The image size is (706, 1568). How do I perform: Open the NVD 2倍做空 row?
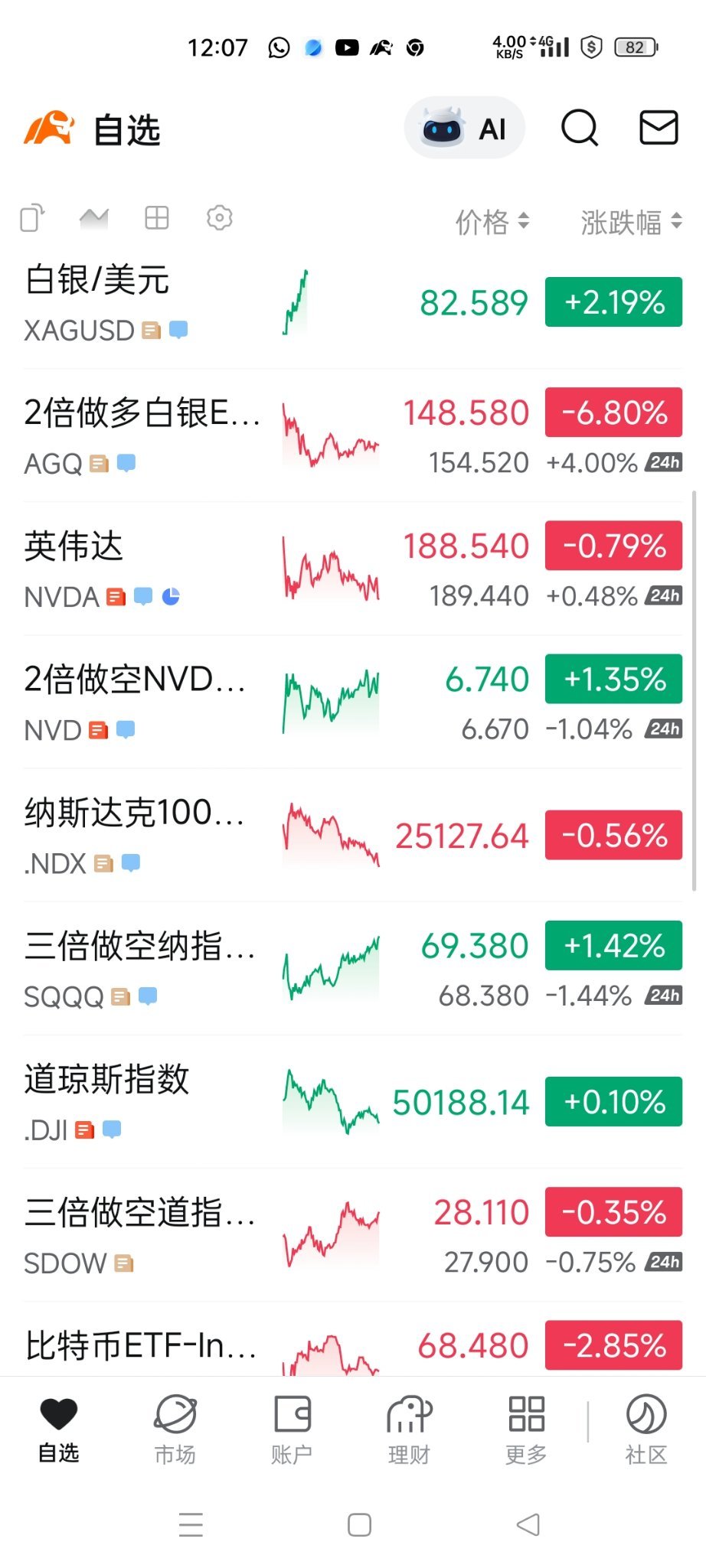click(353, 702)
